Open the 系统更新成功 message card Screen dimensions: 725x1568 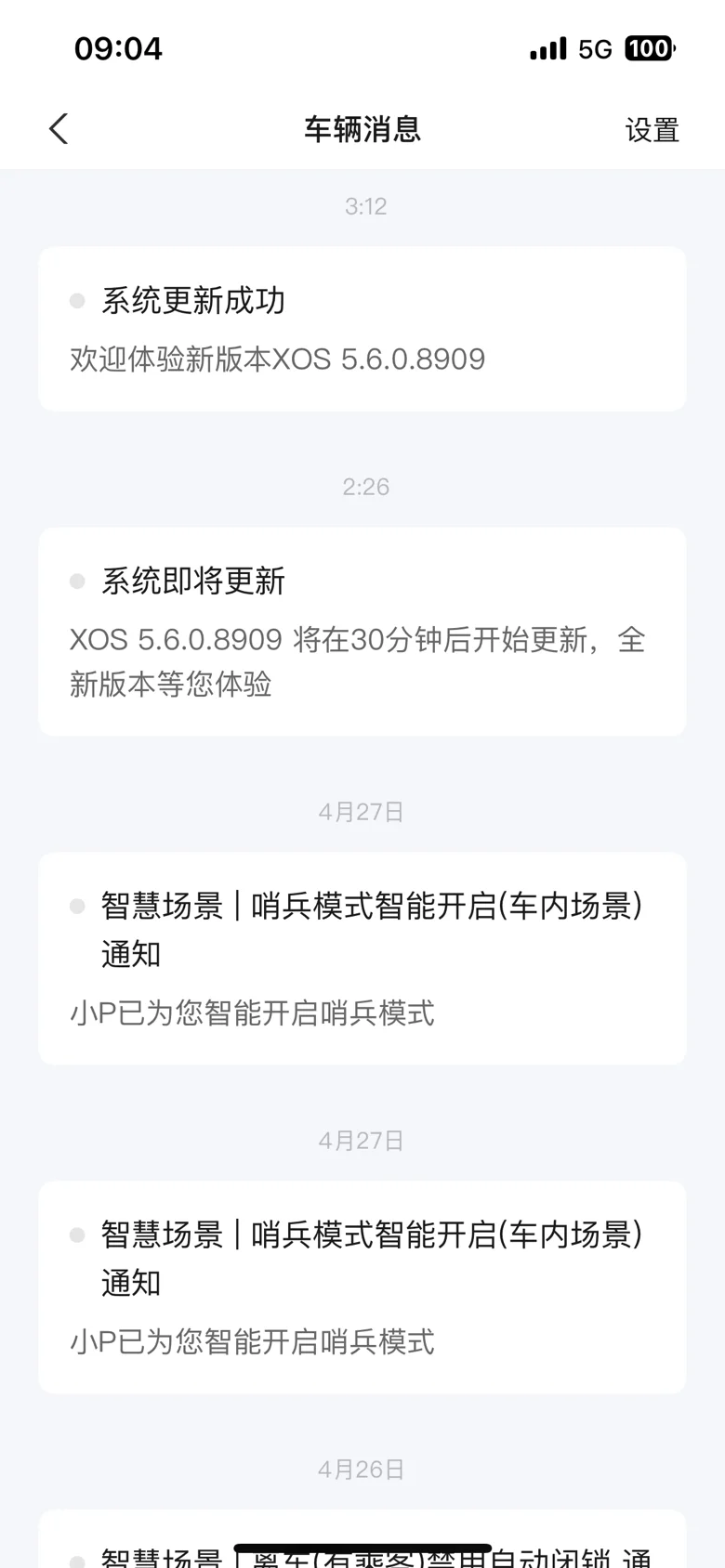(x=362, y=329)
